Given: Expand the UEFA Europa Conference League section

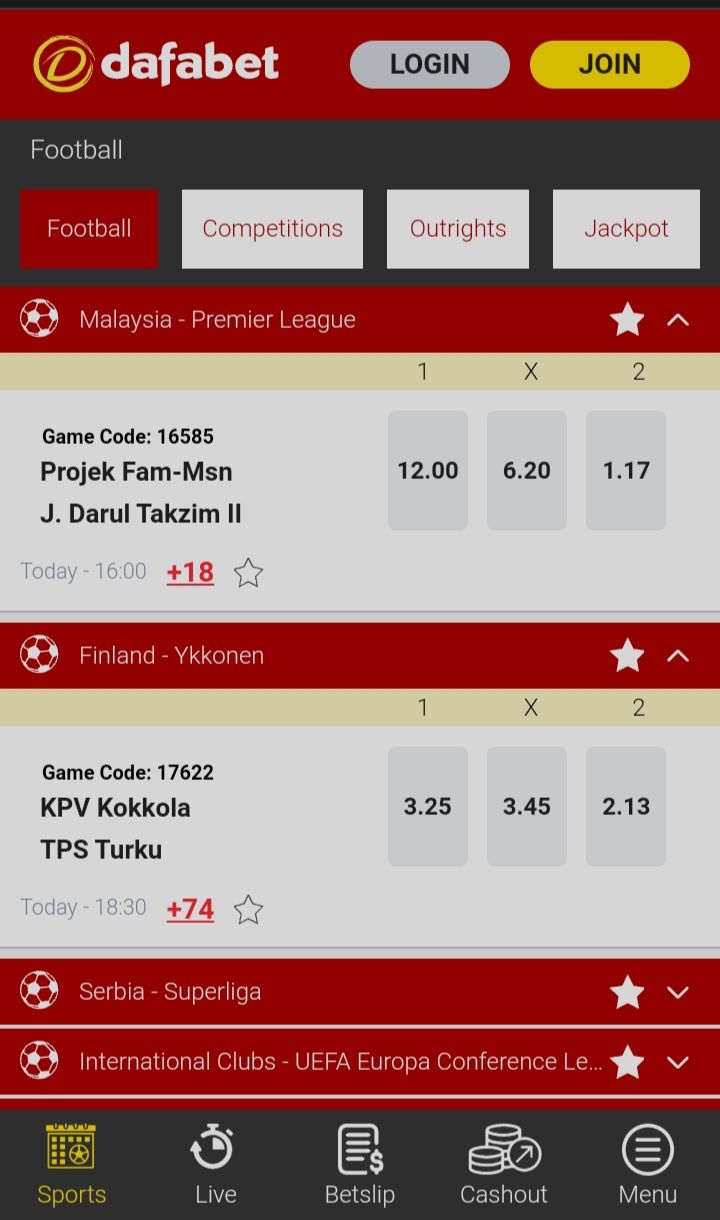Looking at the screenshot, I should (x=678, y=1062).
